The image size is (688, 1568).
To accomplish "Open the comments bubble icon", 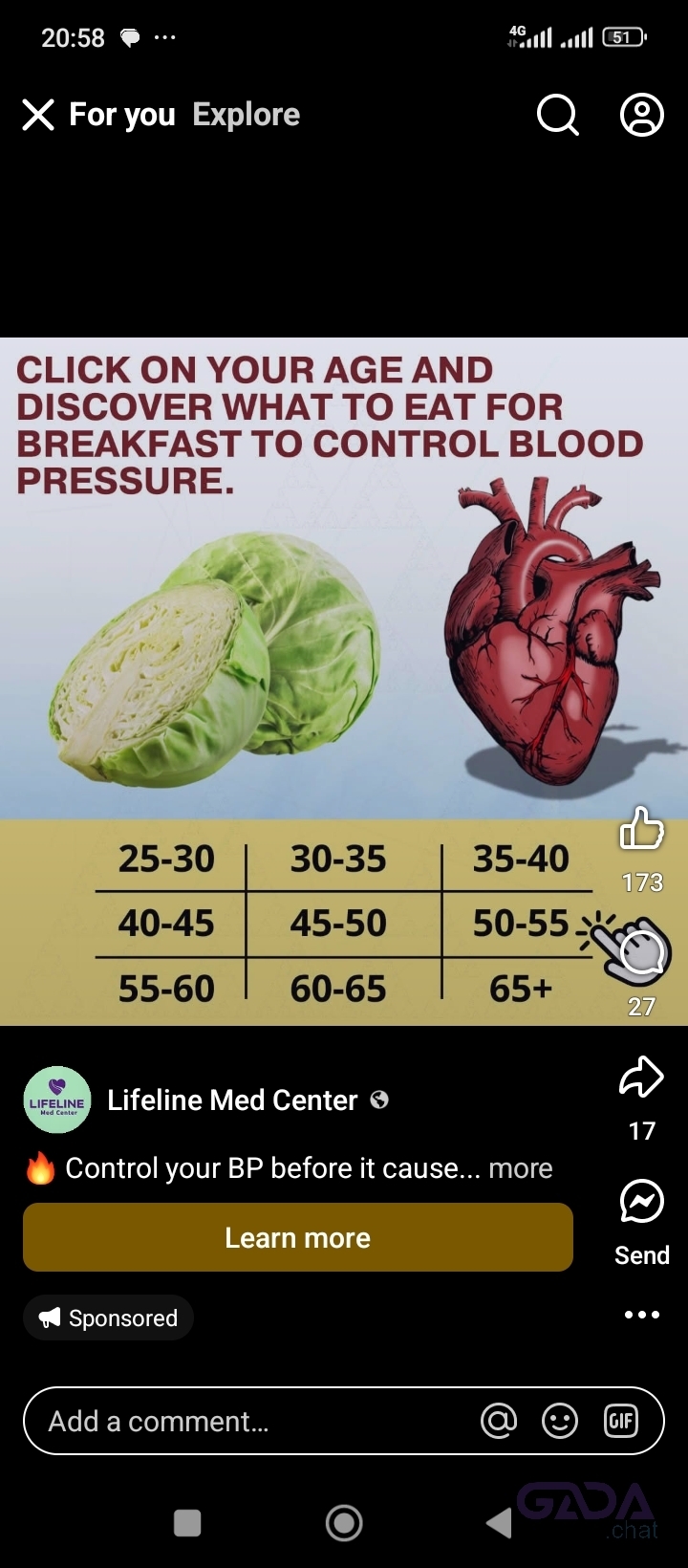I will [x=643, y=952].
